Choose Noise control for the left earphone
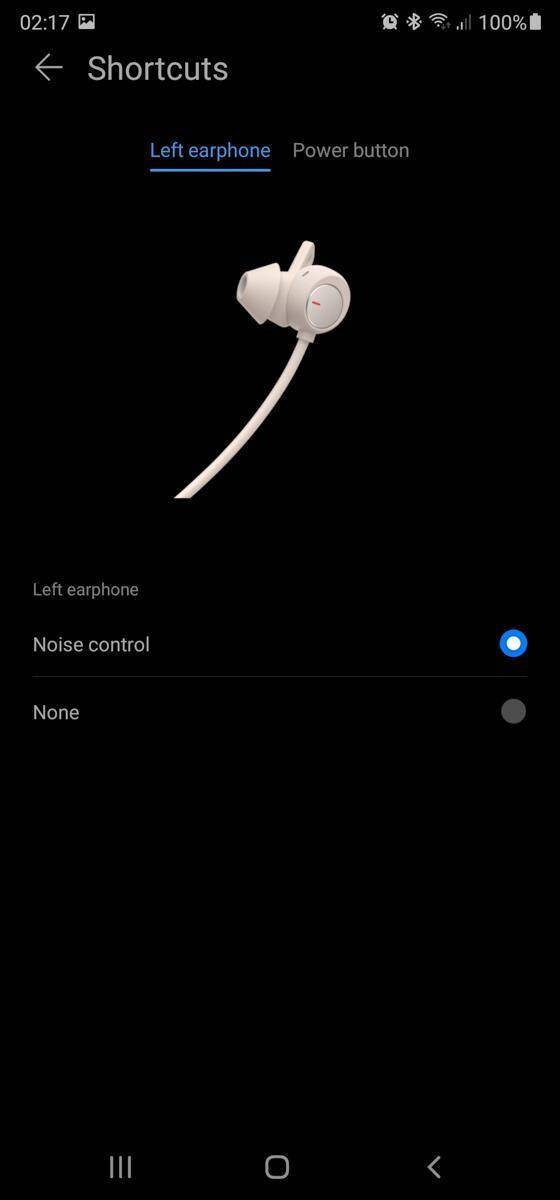 (280, 644)
